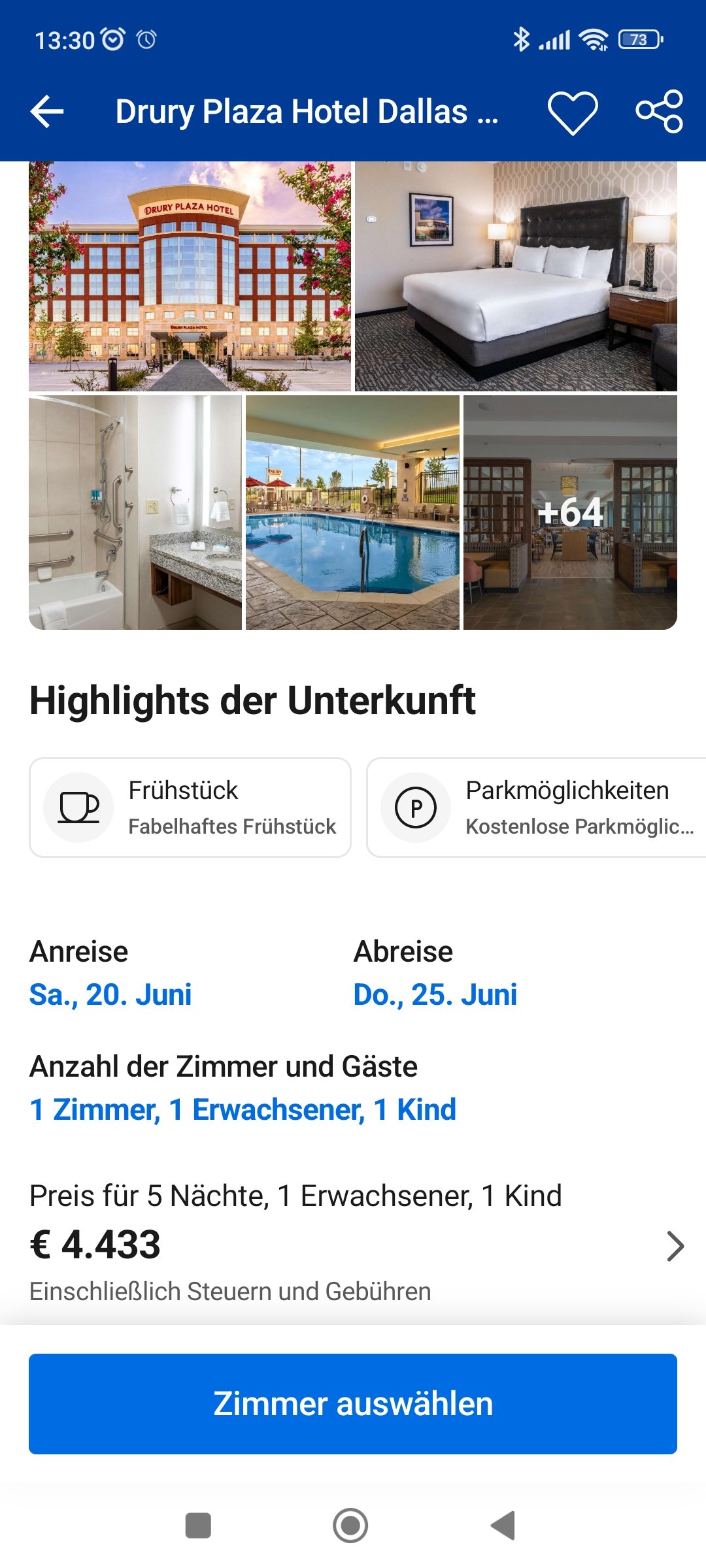Open the +64 more photos tile
Viewport: 706px width, 1568px height.
570,513
